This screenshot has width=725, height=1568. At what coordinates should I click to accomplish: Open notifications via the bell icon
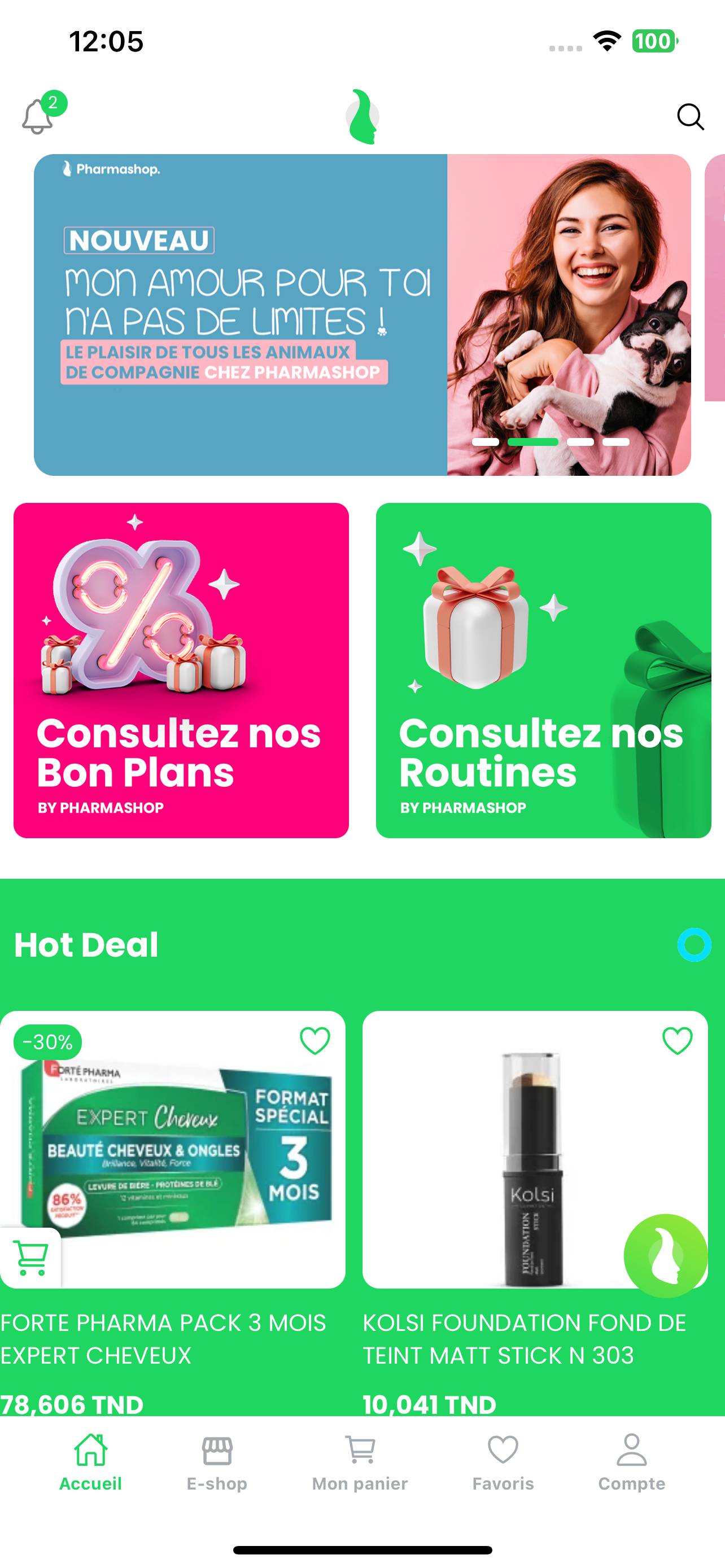[x=39, y=117]
